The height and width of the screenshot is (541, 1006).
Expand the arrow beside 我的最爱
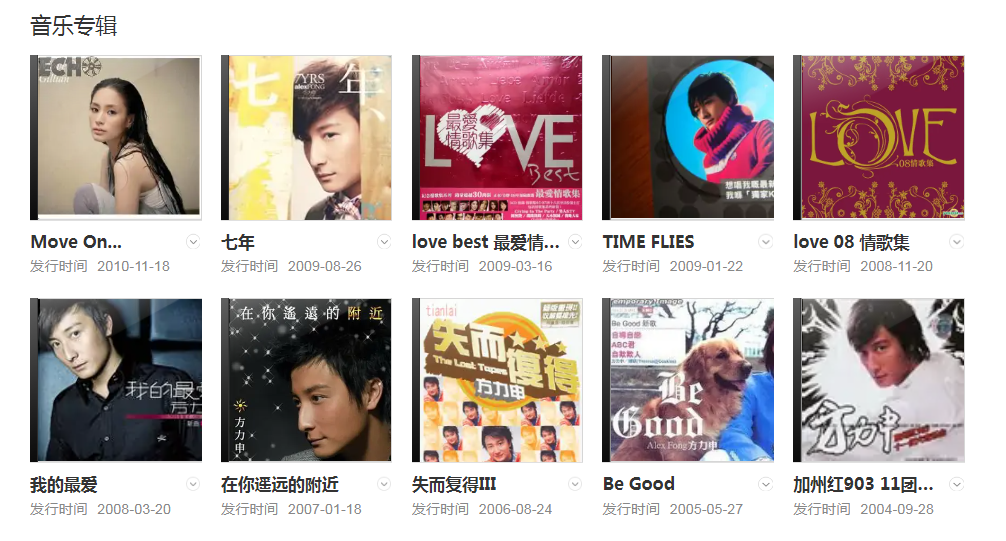(x=194, y=484)
